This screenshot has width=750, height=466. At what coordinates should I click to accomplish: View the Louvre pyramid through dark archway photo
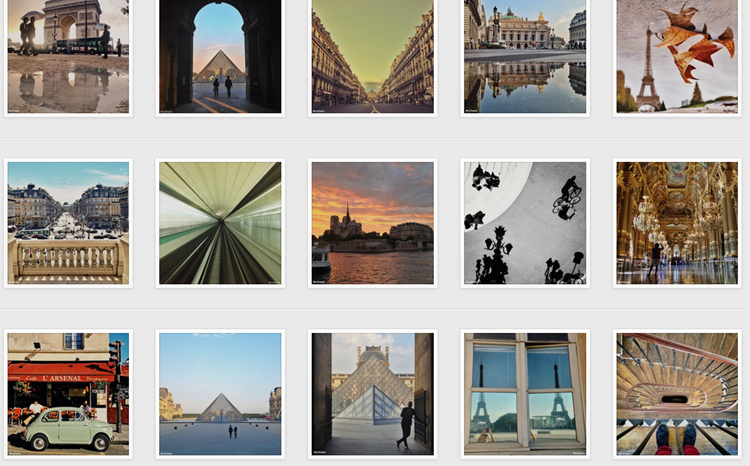pos(220,55)
